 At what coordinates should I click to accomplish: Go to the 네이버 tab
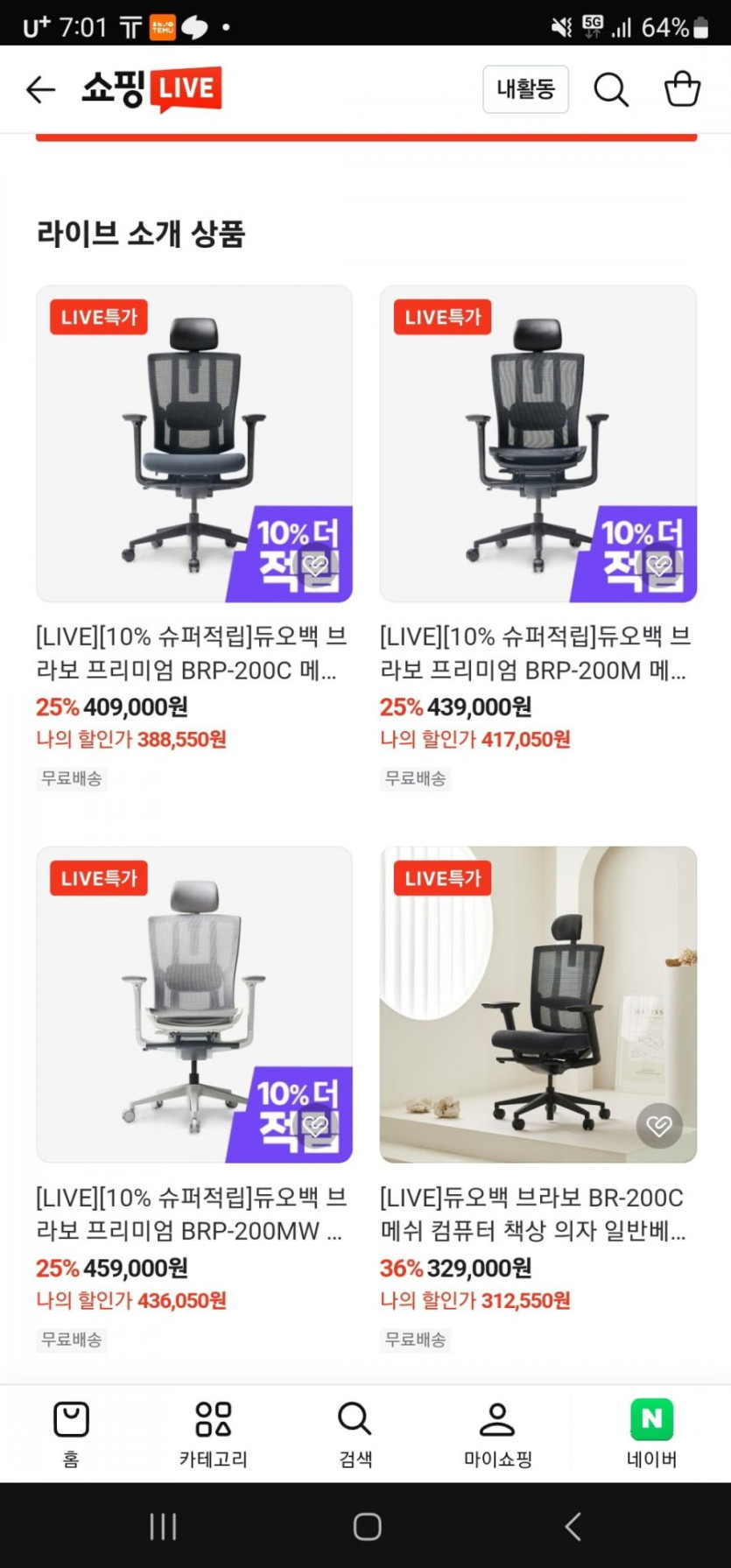tap(651, 1434)
